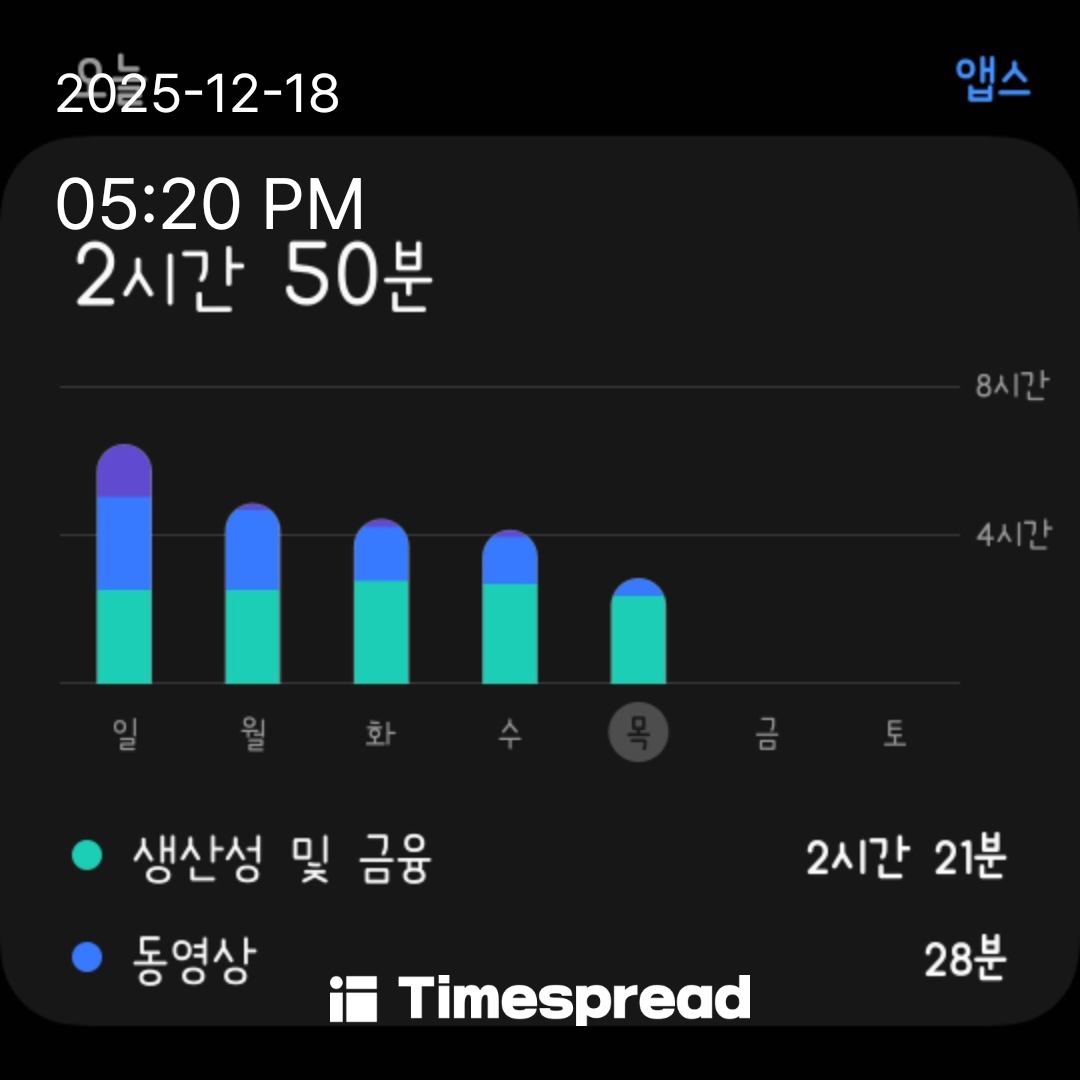Select the 일 bar in the chart
This screenshot has width=1080, height=1080.
(x=124, y=565)
